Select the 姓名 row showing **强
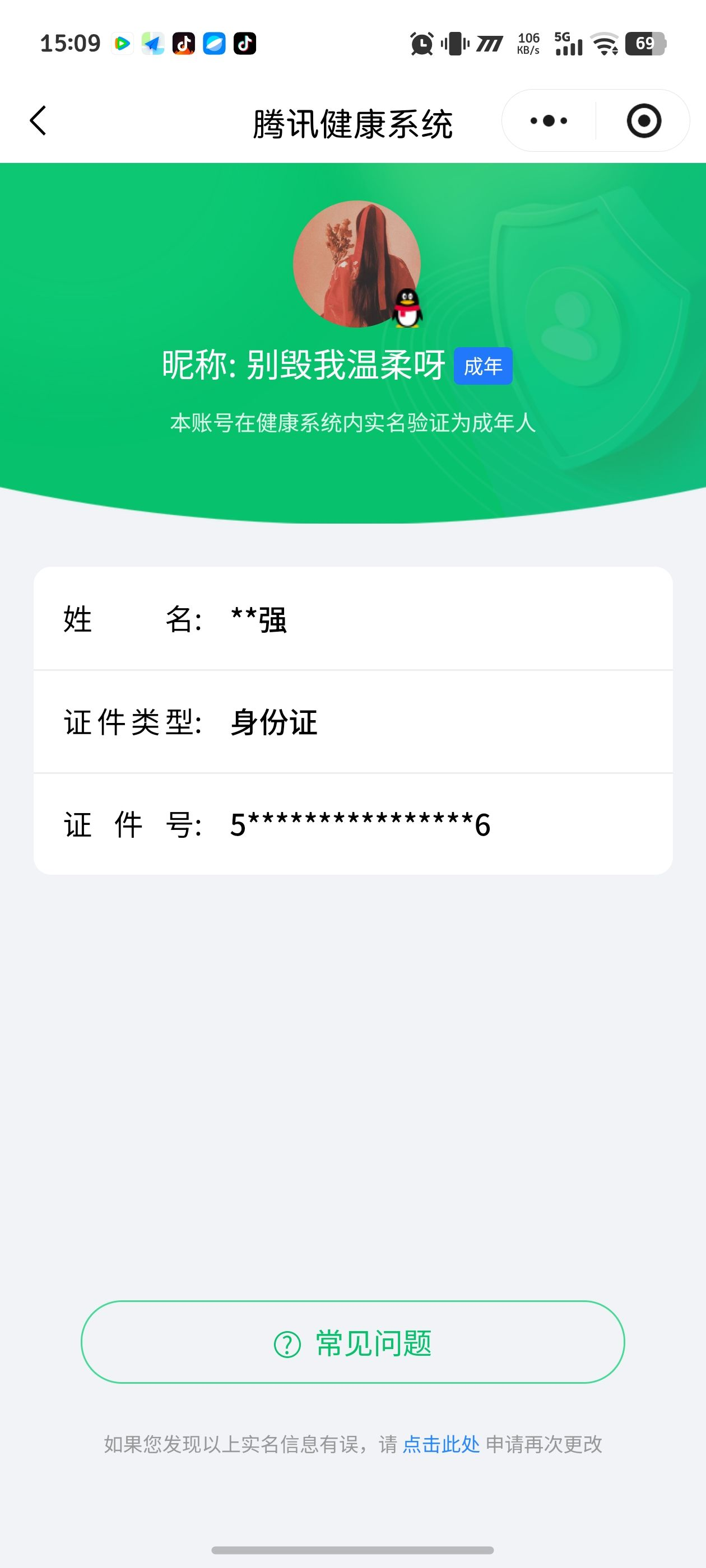 [352, 619]
